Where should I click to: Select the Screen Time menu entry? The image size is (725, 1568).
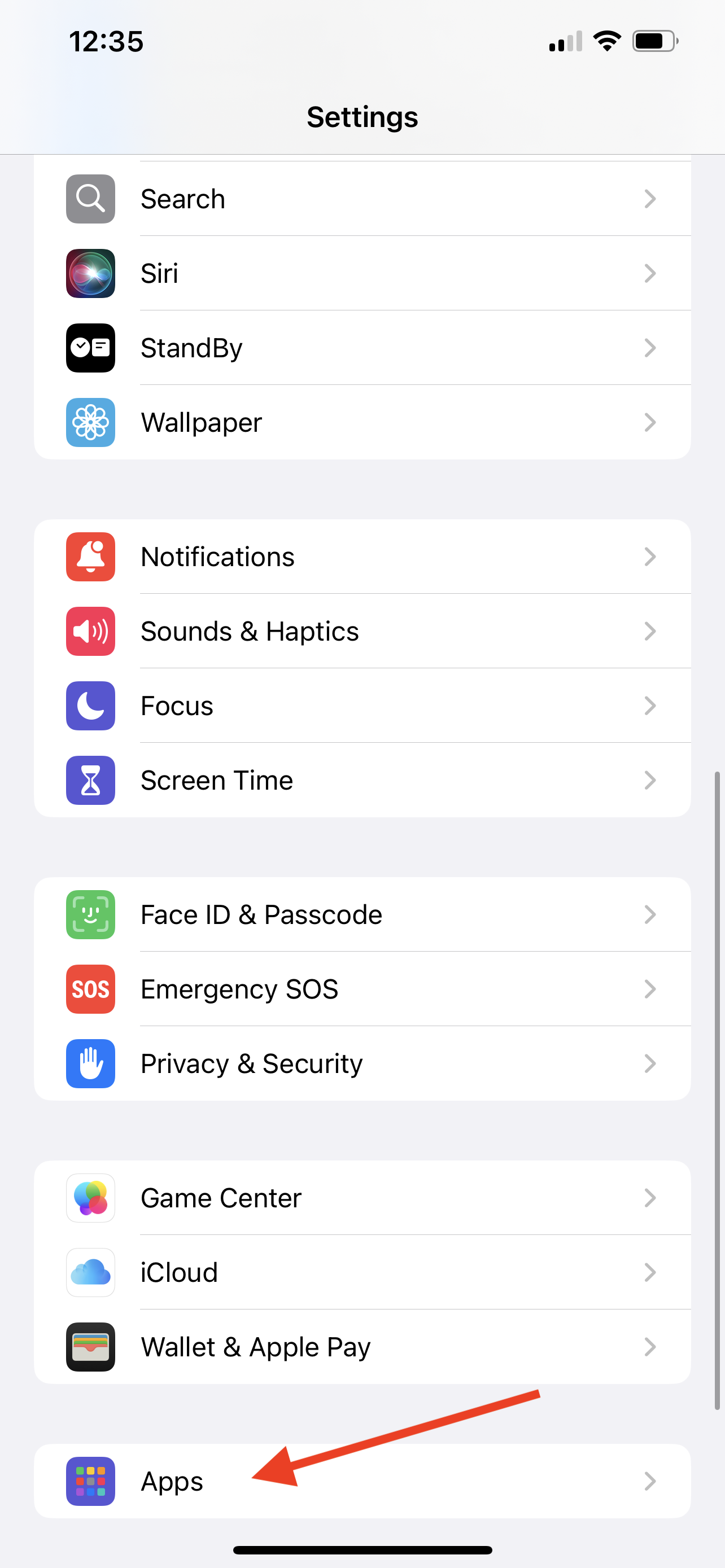[362, 781]
